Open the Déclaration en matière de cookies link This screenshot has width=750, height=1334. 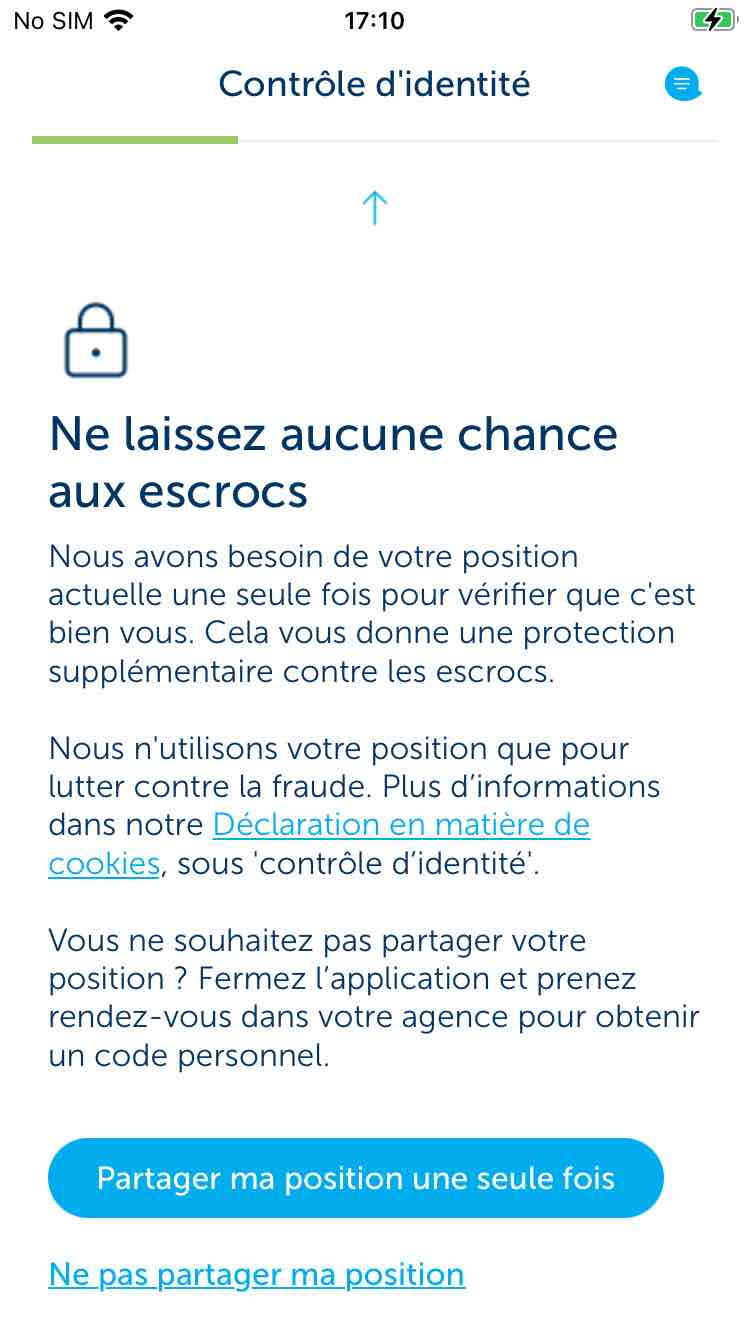coord(319,843)
